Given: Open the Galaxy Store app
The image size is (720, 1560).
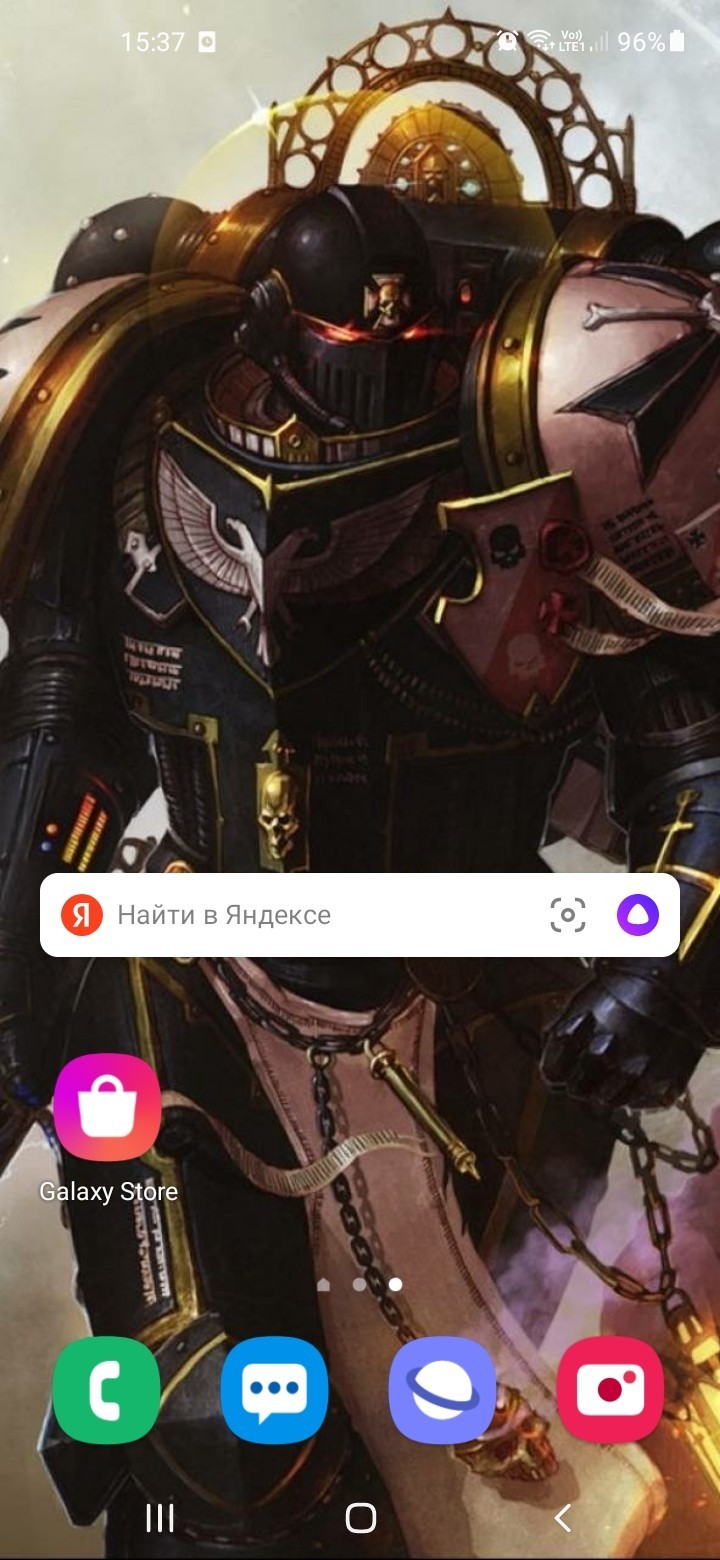Looking at the screenshot, I should tap(107, 1107).
